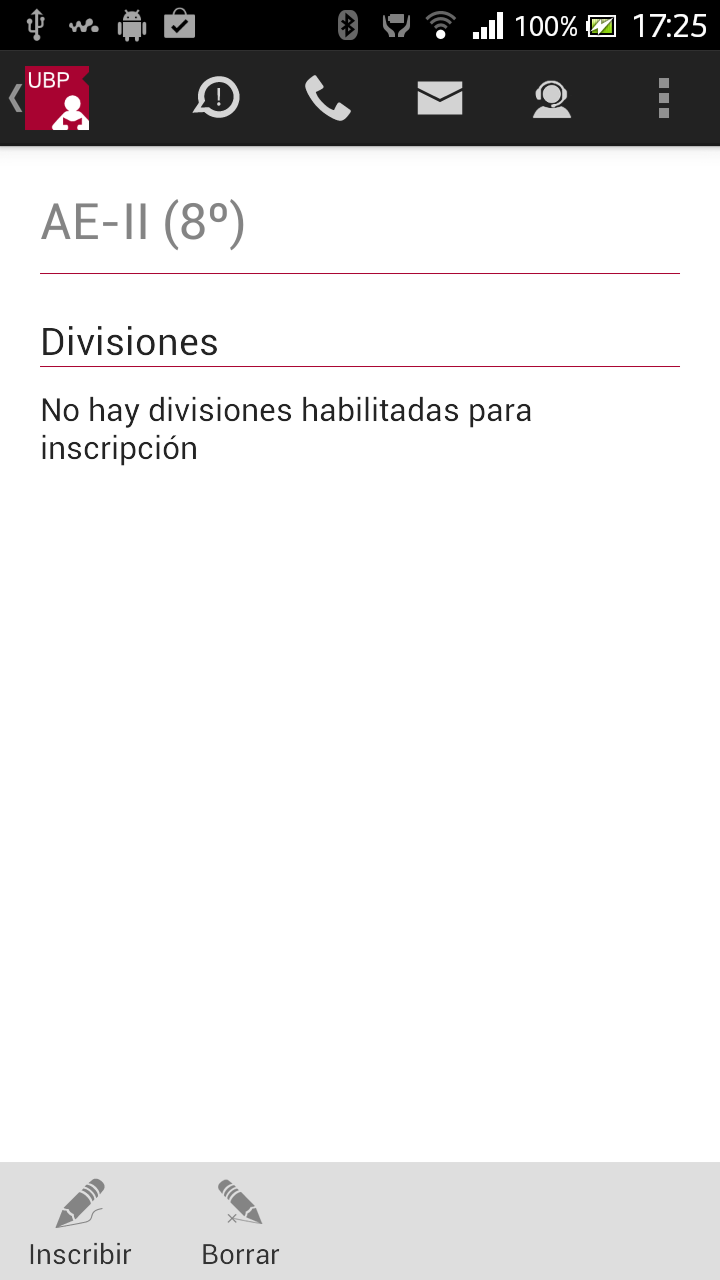Open the mail envelope icon
Viewport: 720px width, 1280px height.
coord(440,98)
